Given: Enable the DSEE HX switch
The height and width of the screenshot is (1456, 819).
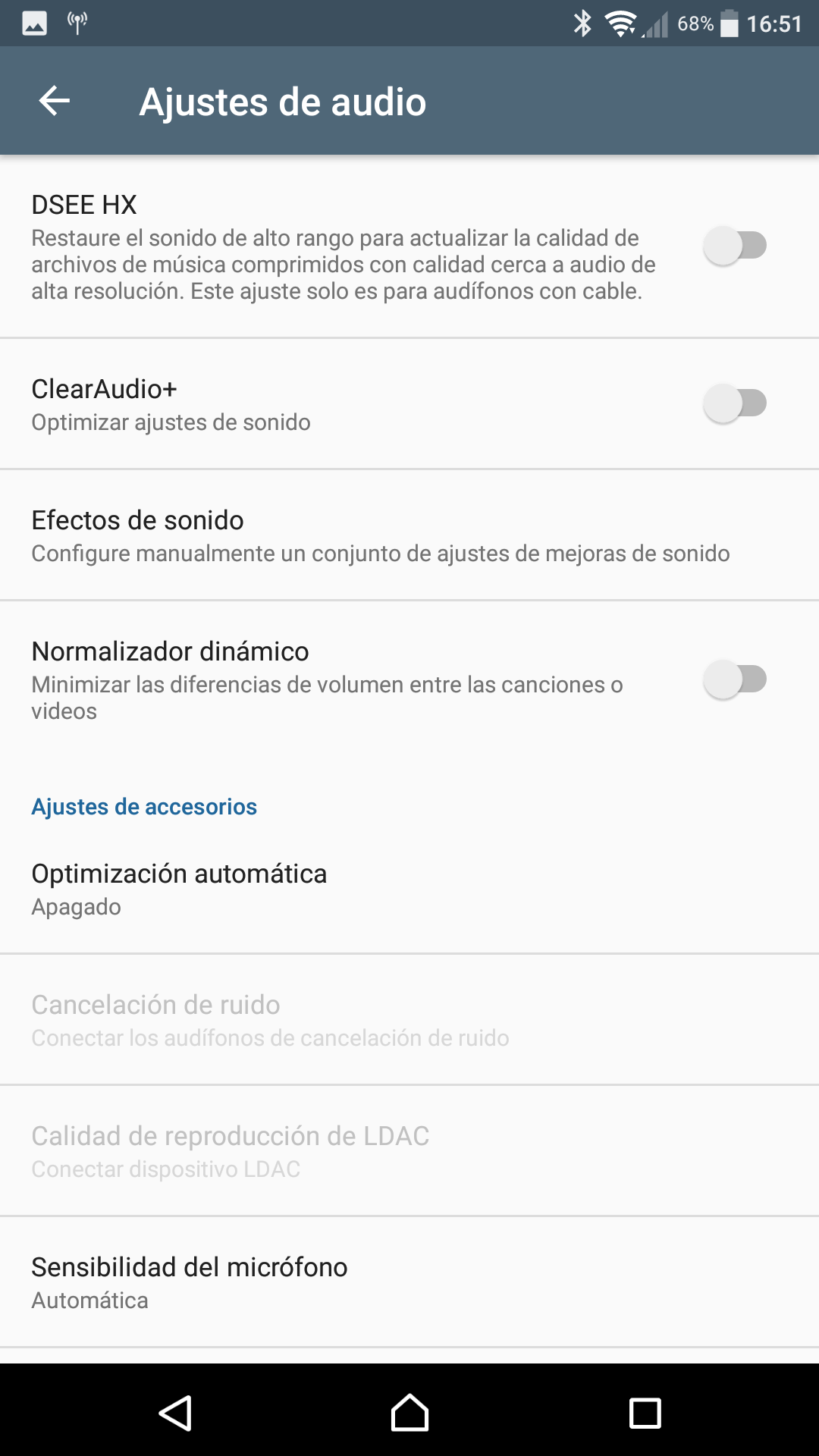Looking at the screenshot, I should pos(734,246).
